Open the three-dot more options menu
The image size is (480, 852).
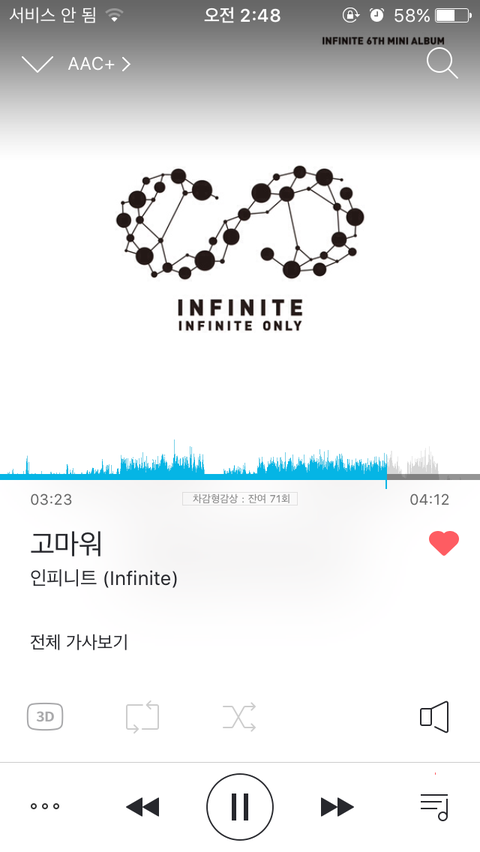coord(45,806)
